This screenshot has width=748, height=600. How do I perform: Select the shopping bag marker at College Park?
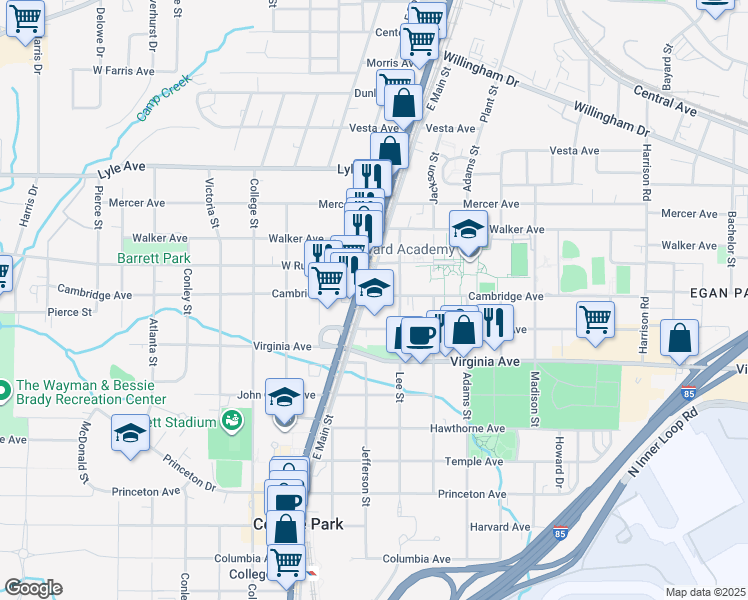285,528
